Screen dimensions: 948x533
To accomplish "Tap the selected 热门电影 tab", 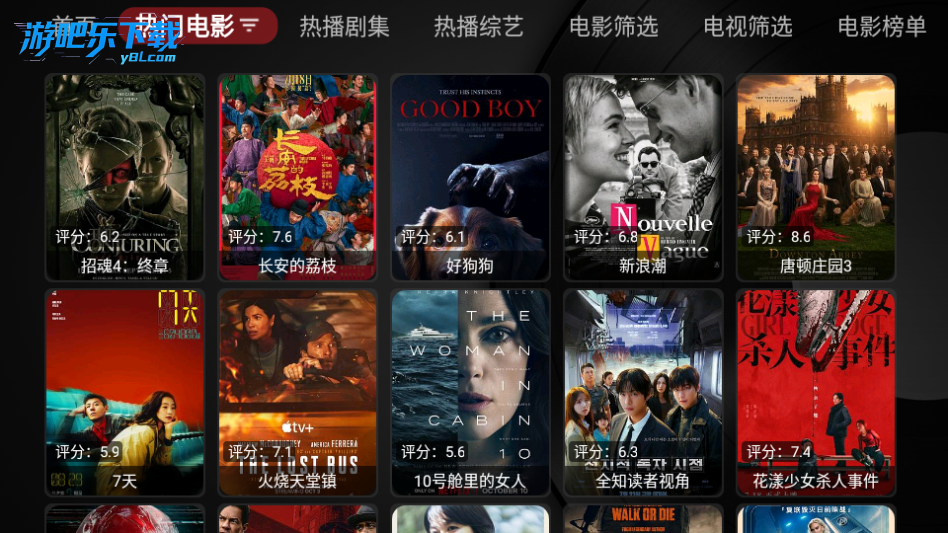I will [198, 25].
